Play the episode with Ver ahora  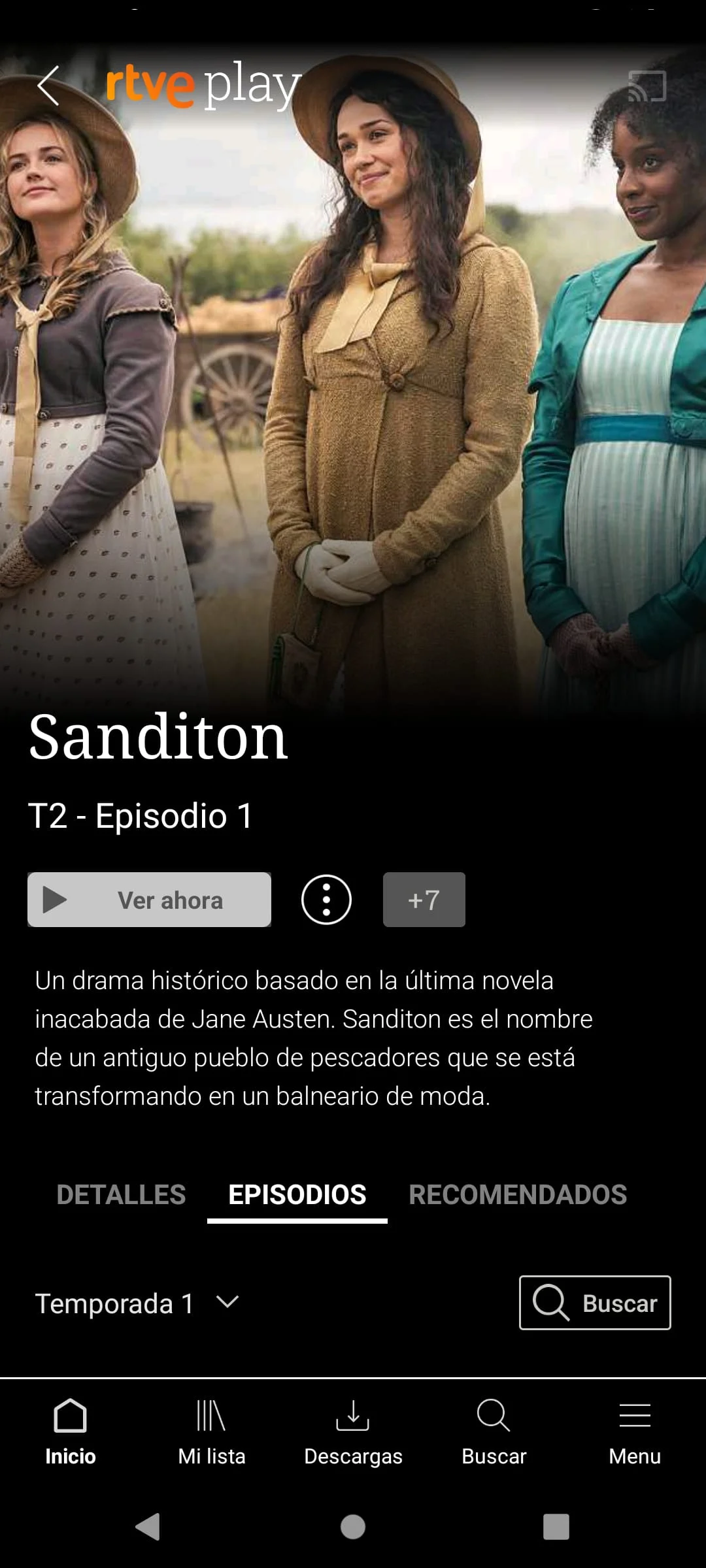point(149,900)
